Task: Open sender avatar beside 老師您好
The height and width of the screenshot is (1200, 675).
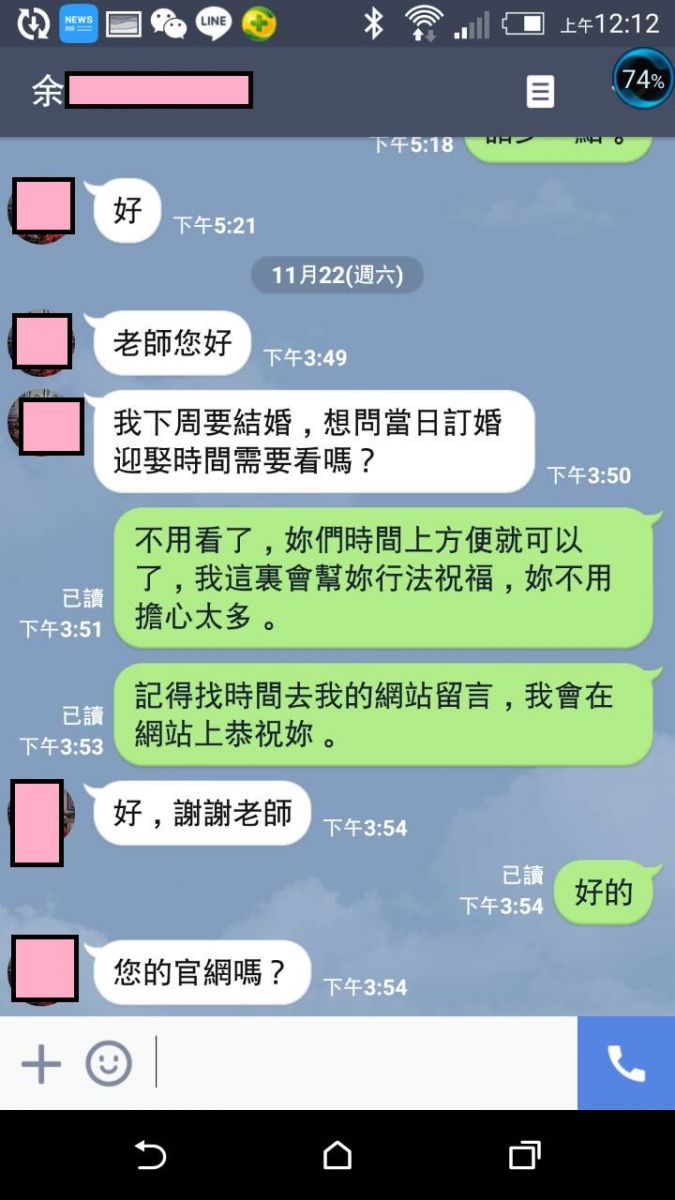Action: point(41,341)
